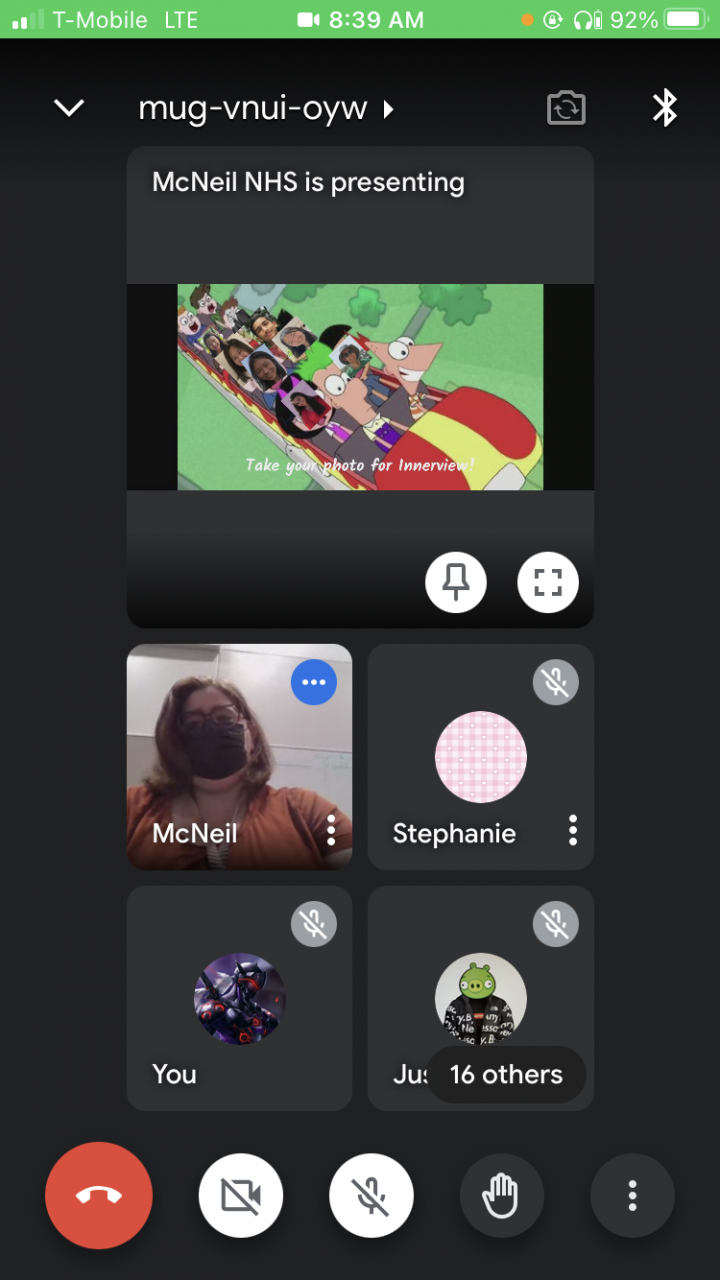Viewport: 720px width, 1280px height.
Task: Open options for McNeil's tile
Action: click(x=331, y=829)
